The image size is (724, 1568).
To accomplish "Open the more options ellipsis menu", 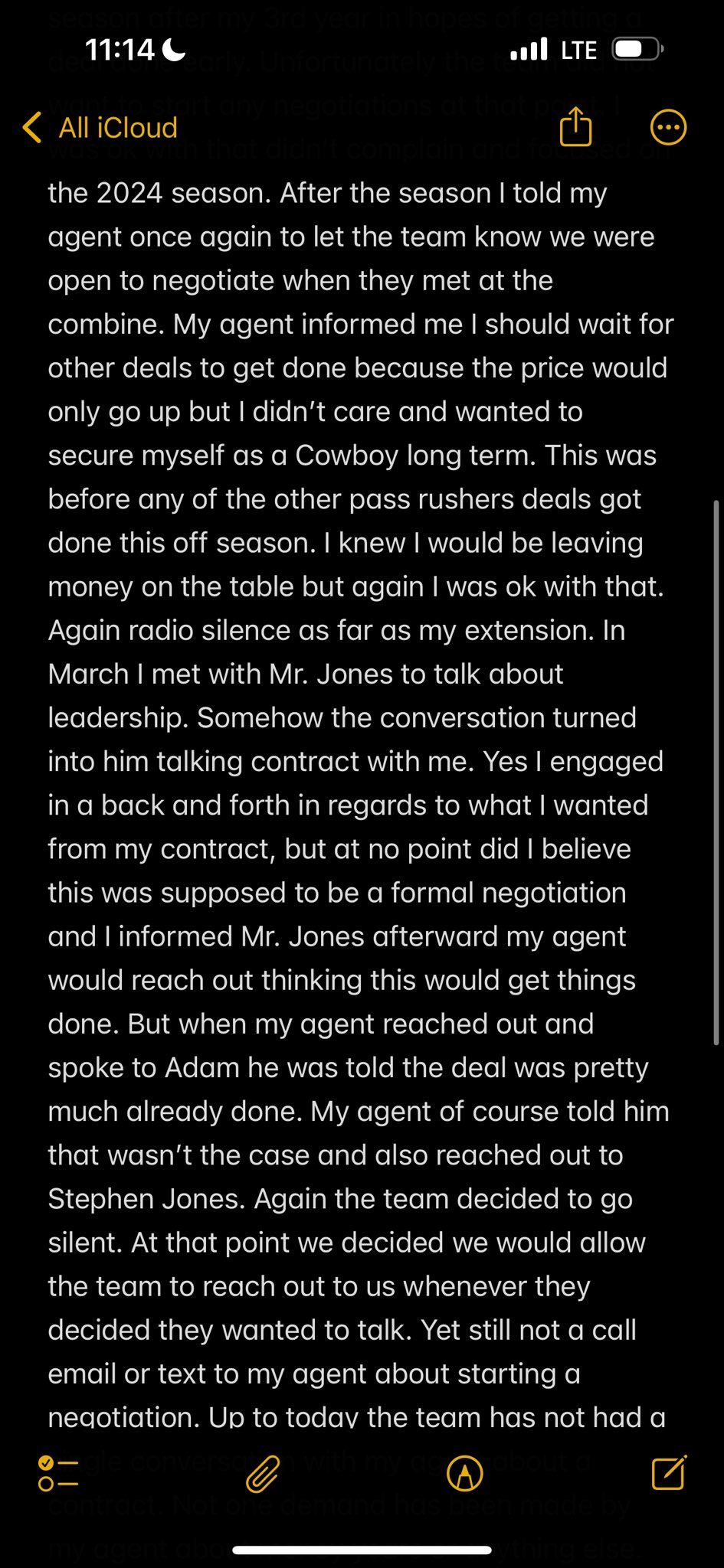I will coord(668,128).
